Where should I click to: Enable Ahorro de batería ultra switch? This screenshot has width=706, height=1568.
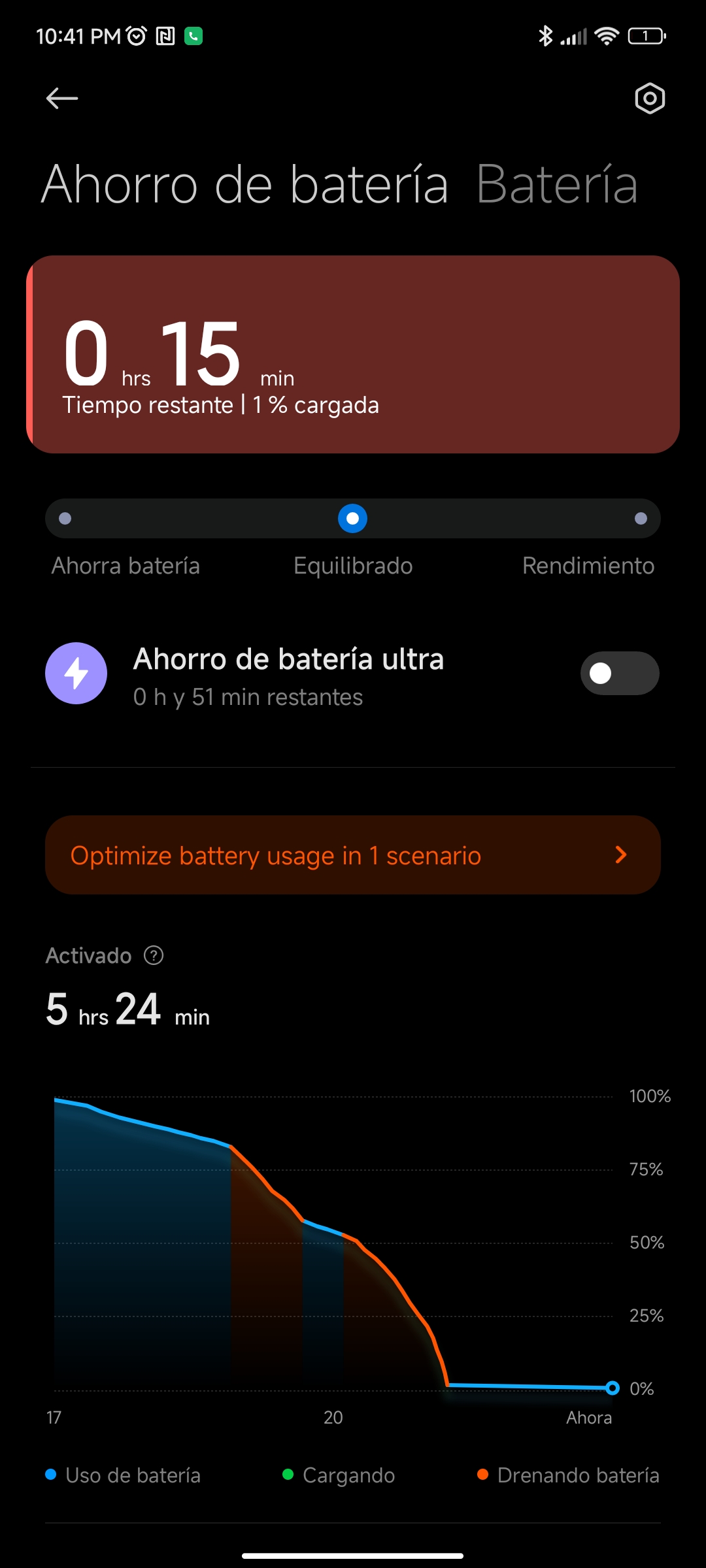tap(620, 673)
